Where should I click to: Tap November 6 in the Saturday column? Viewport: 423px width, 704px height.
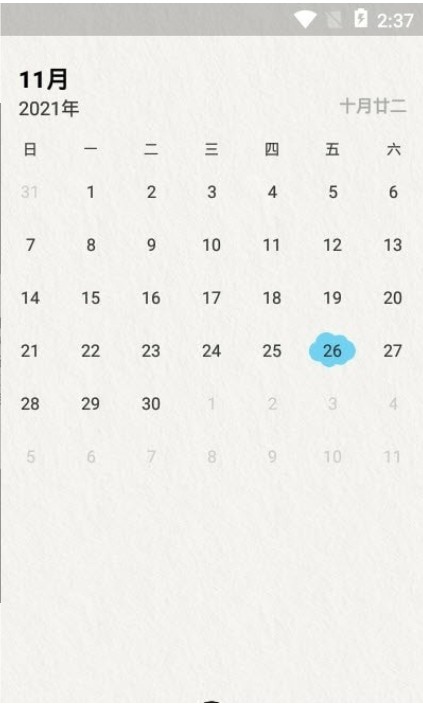[x=393, y=192]
